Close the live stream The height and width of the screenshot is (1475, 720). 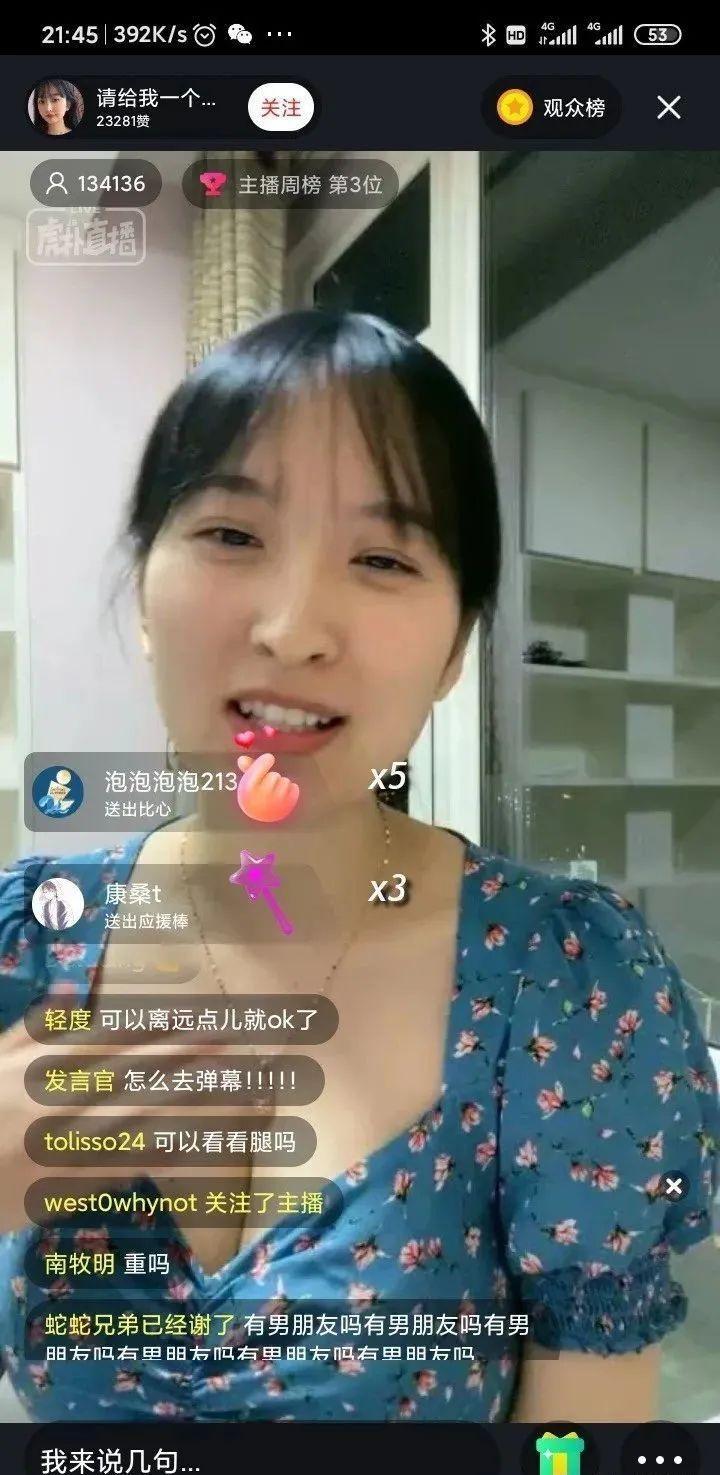668,107
